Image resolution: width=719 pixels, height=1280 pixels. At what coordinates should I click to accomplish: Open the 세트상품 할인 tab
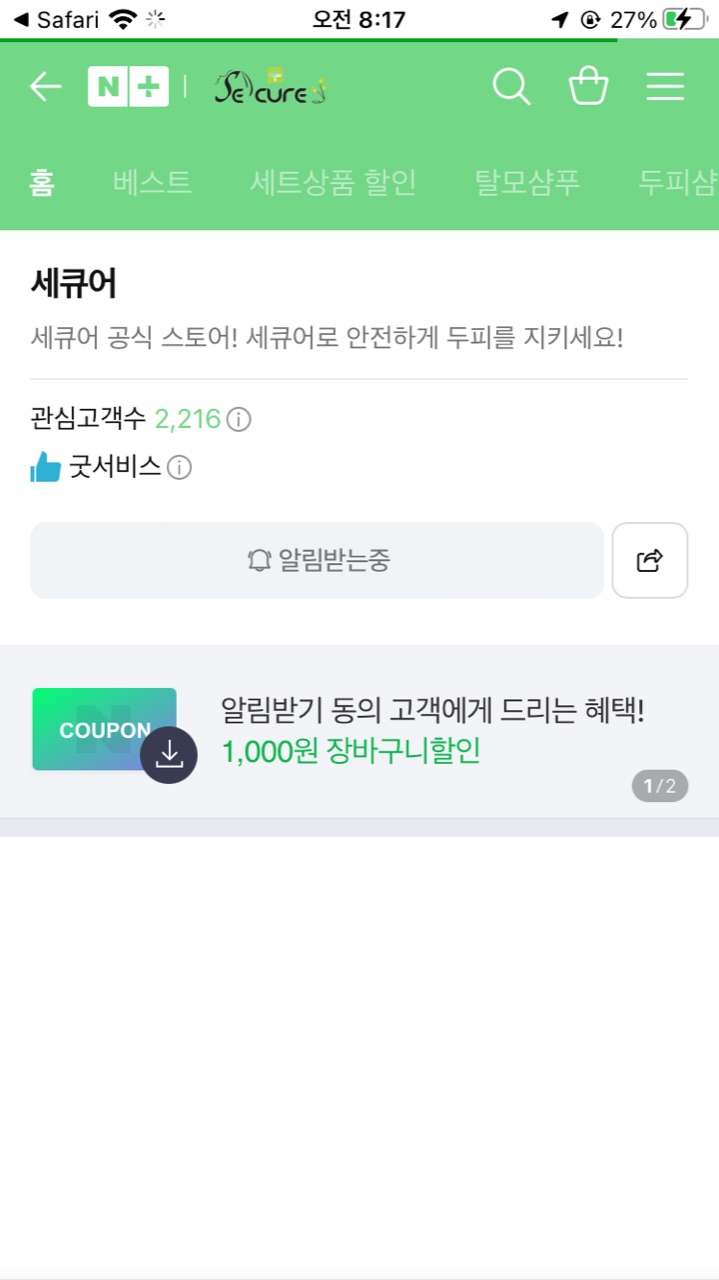pyautogui.click(x=333, y=183)
